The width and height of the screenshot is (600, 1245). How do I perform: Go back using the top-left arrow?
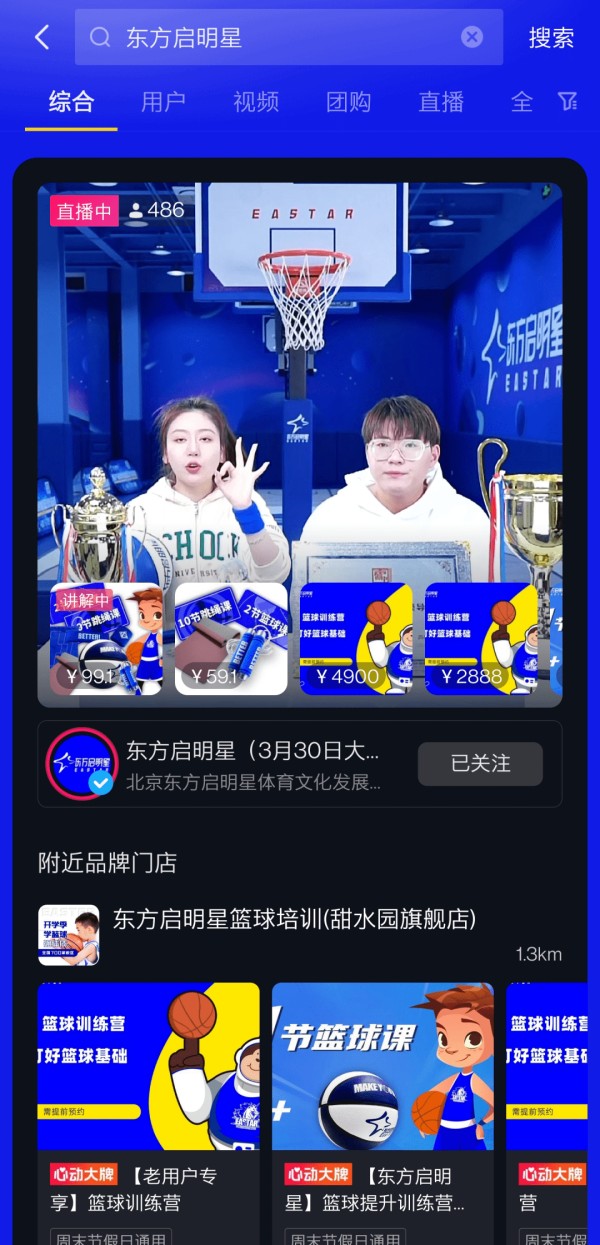point(41,38)
